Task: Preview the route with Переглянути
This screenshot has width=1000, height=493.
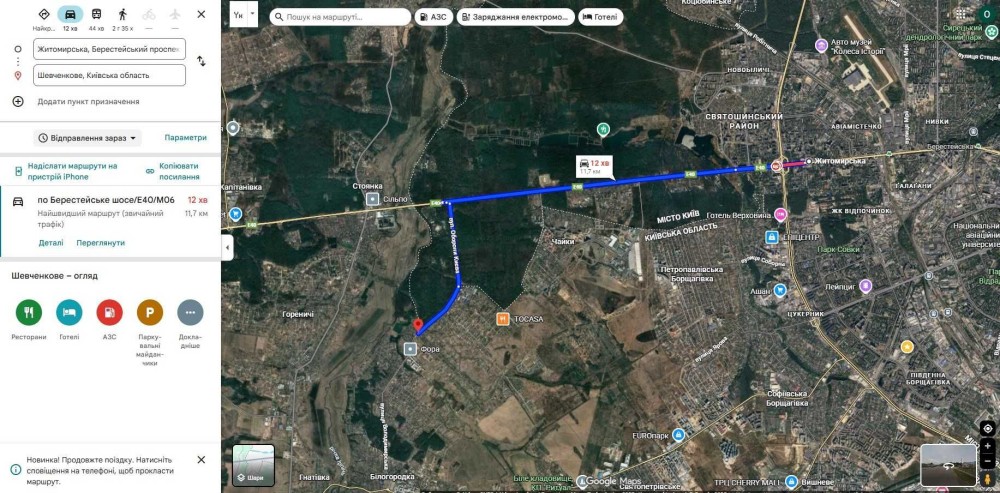Action: tap(100, 243)
